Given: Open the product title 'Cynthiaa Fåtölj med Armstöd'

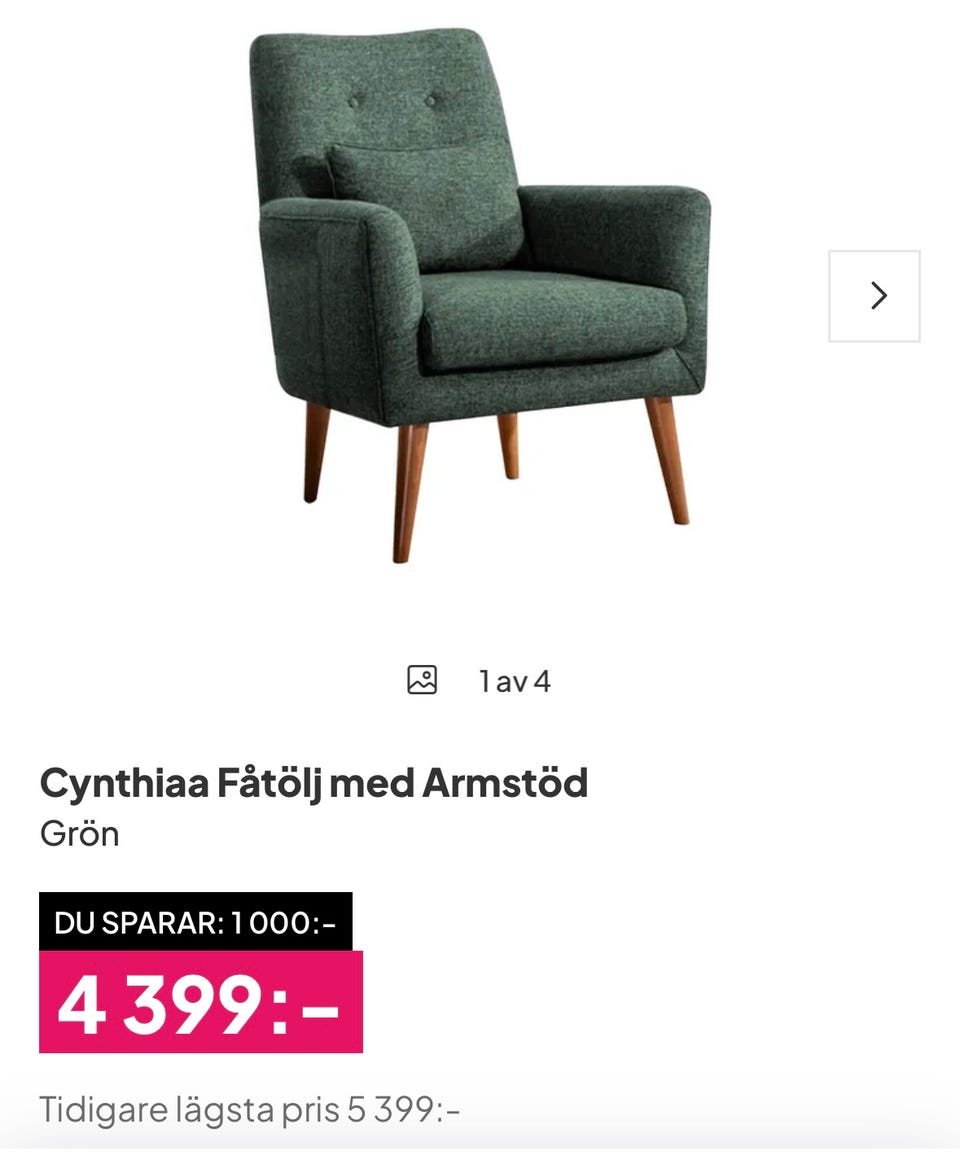Looking at the screenshot, I should (314, 785).
